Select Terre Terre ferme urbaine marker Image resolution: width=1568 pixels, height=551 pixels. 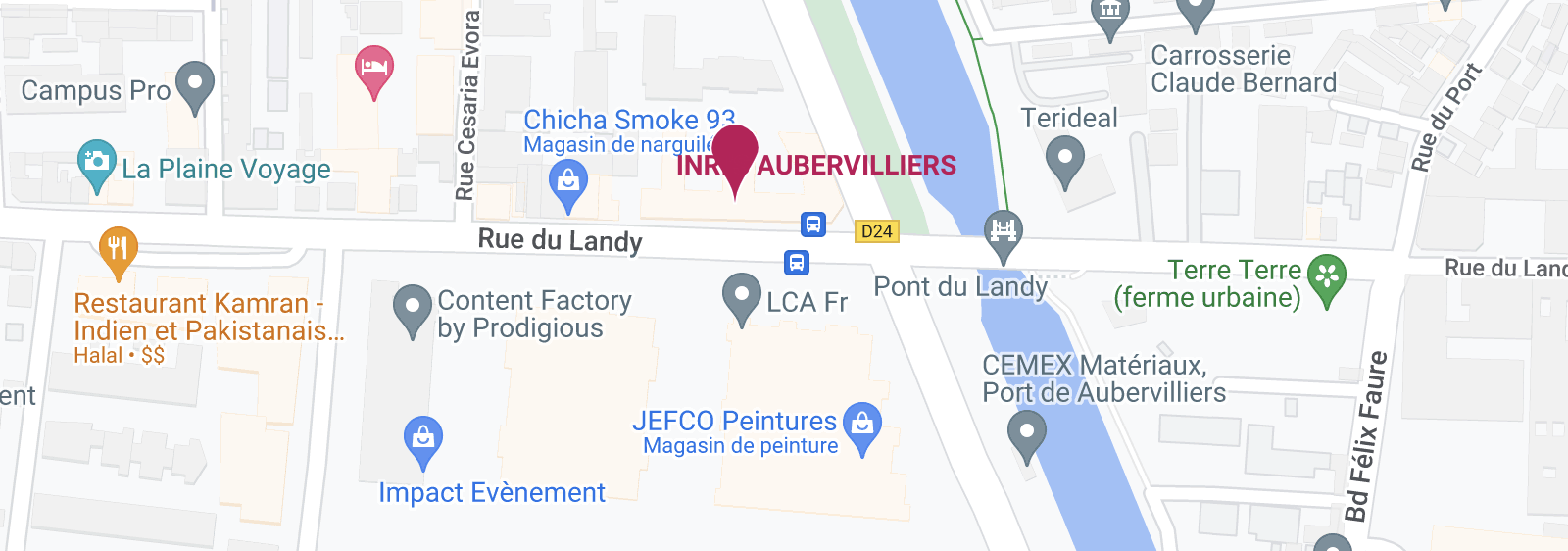[x=1327, y=276]
